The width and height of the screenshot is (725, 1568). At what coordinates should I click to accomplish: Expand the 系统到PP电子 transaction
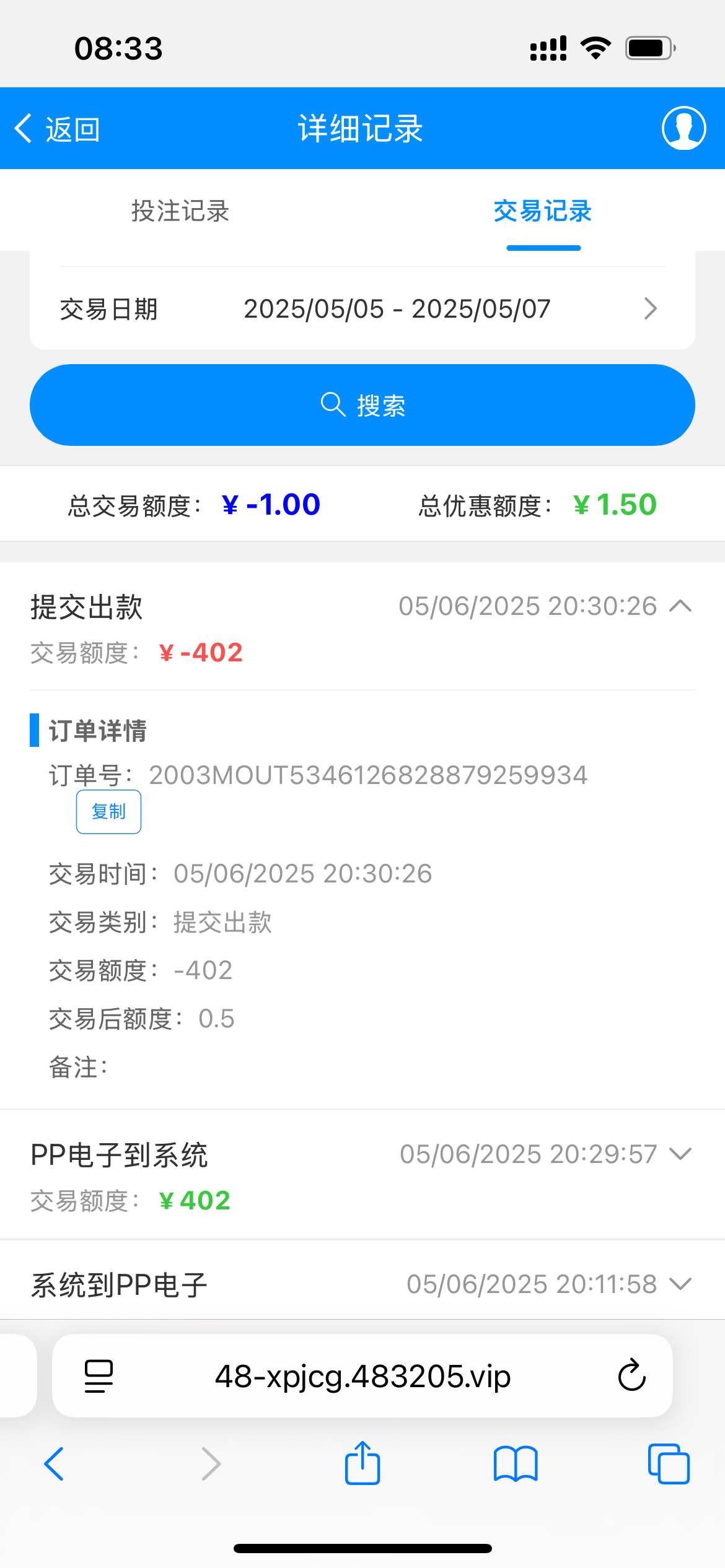click(680, 1284)
